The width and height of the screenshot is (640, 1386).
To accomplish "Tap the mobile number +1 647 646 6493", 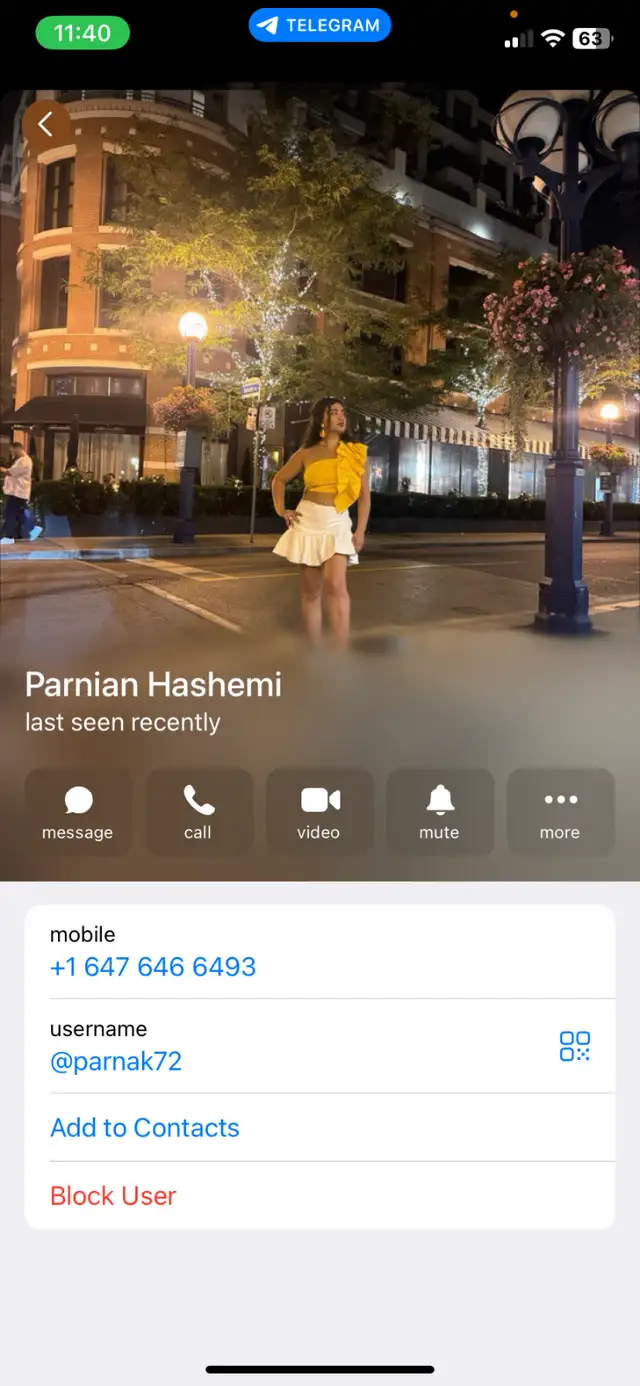I will [x=153, y=967].
